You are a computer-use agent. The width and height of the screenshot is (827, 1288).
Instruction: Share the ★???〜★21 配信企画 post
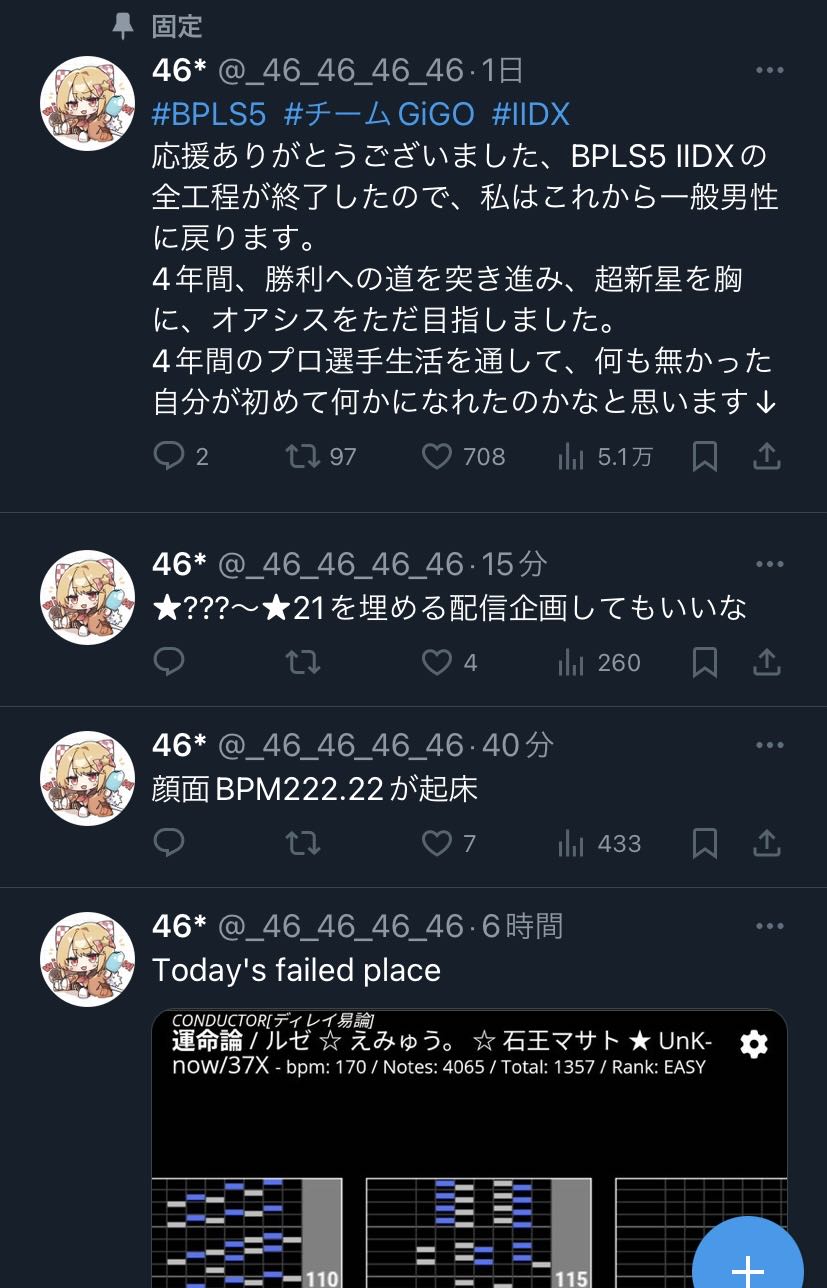pyautogui.click(x=766, y=662)
